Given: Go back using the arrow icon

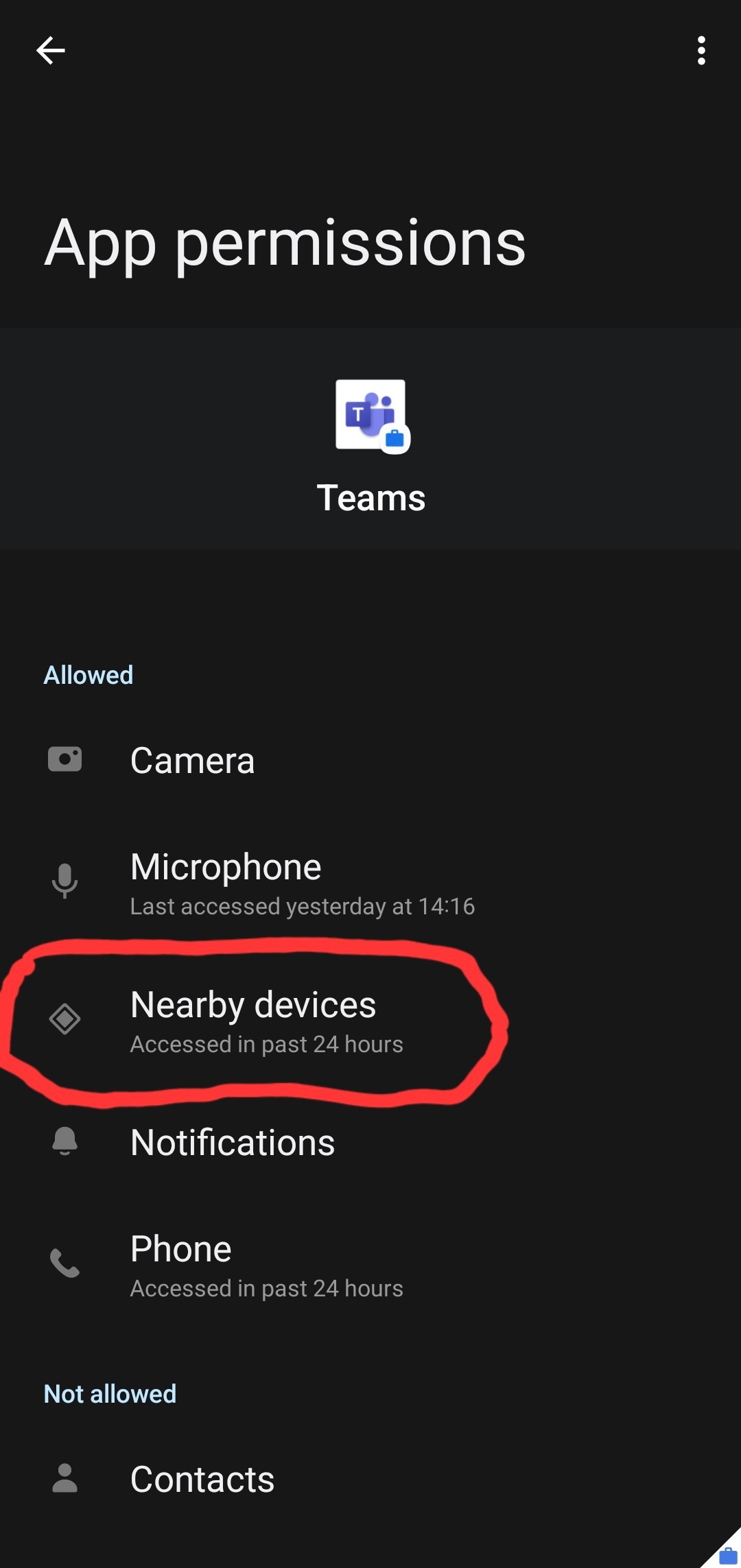Looking at the screenshot, I should [50, 51].
